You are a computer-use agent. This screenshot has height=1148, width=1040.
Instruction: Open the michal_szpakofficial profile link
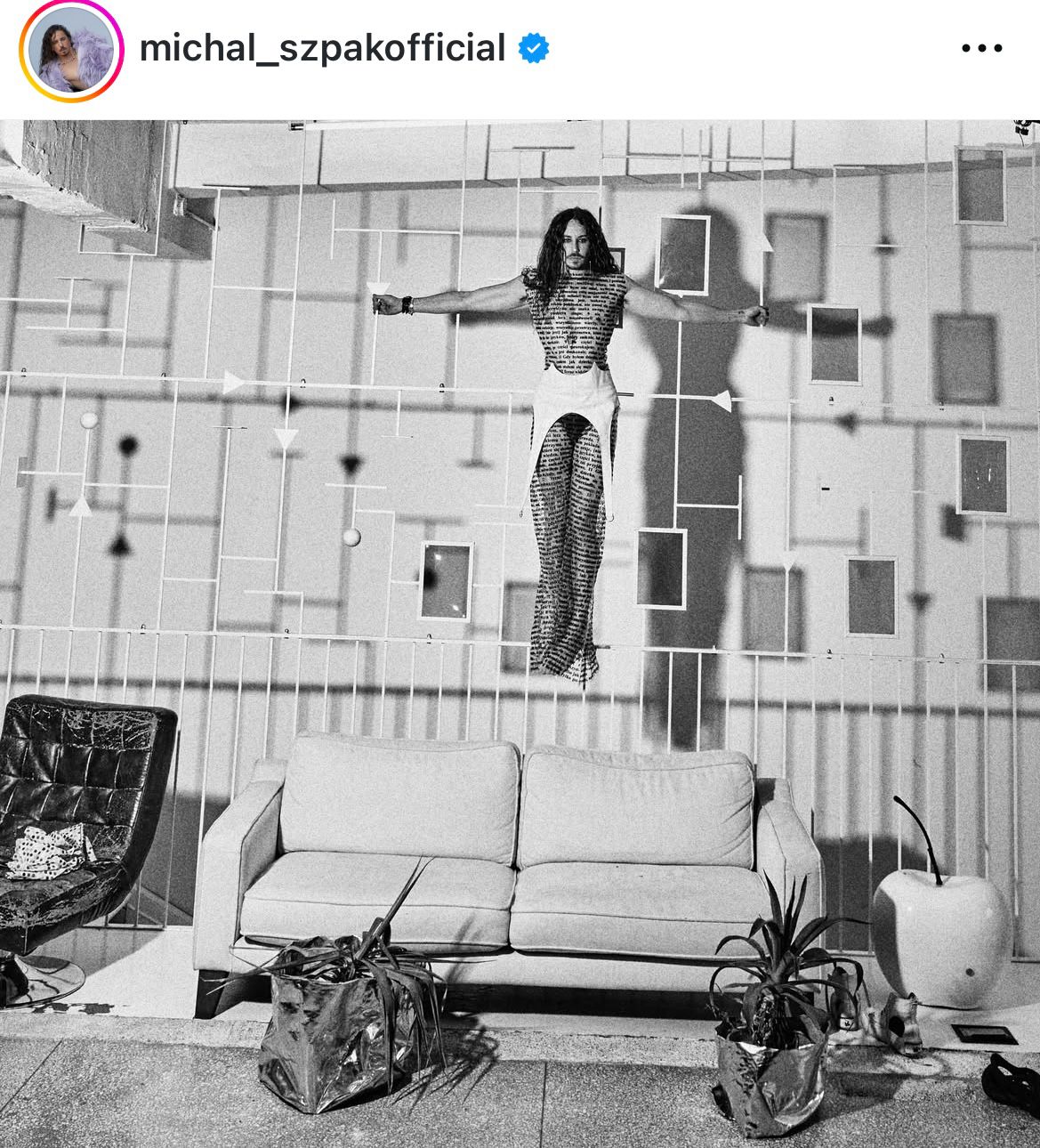(322, 48)
